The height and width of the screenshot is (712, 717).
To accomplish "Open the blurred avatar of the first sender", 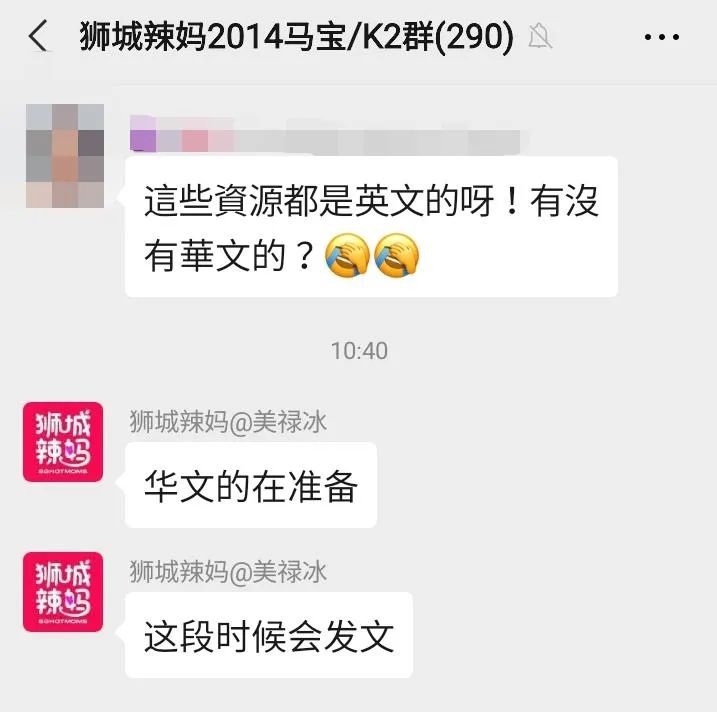I will [64, 156].
